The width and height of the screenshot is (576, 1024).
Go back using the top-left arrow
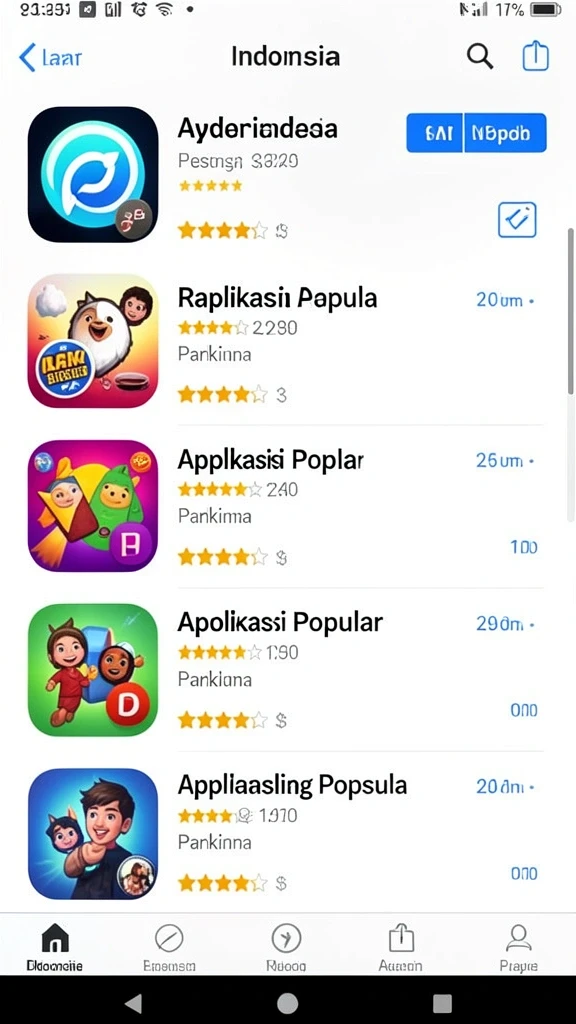50,57
